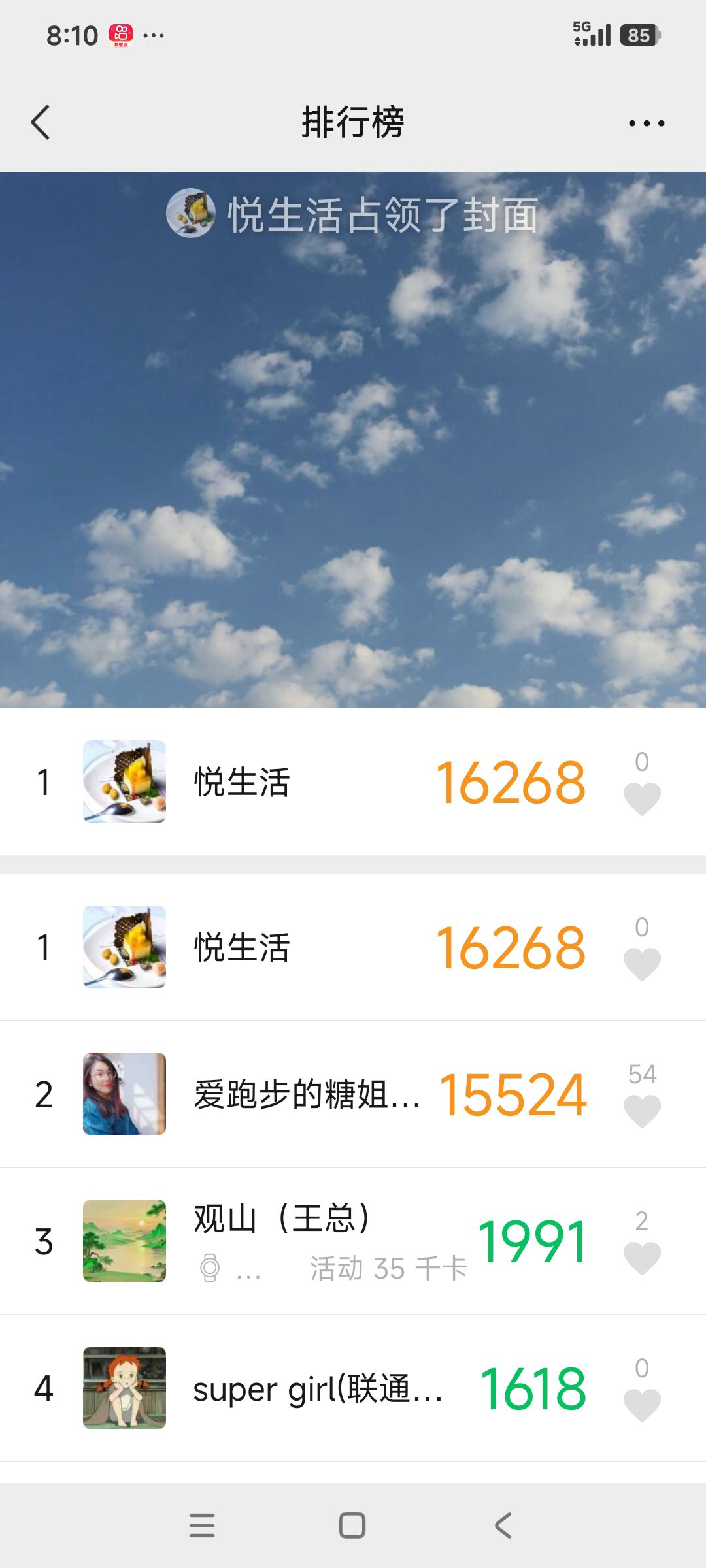The height and width of the screenshot is (1568, 706).
Task: Go to the system home screen
Action: click(352, 1526)
